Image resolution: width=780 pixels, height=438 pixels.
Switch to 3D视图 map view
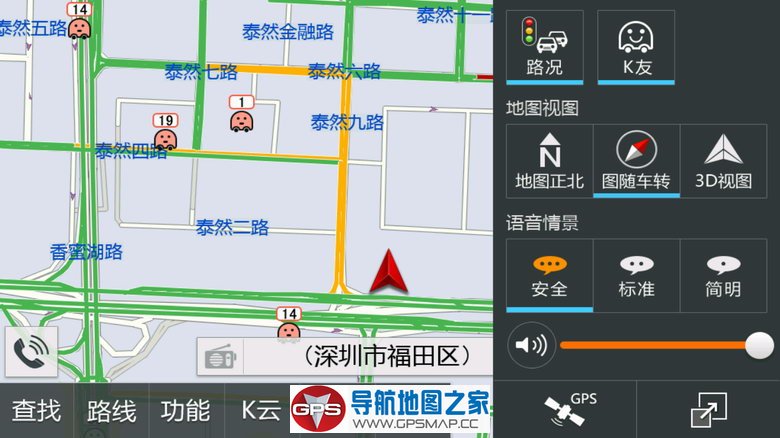723,160
